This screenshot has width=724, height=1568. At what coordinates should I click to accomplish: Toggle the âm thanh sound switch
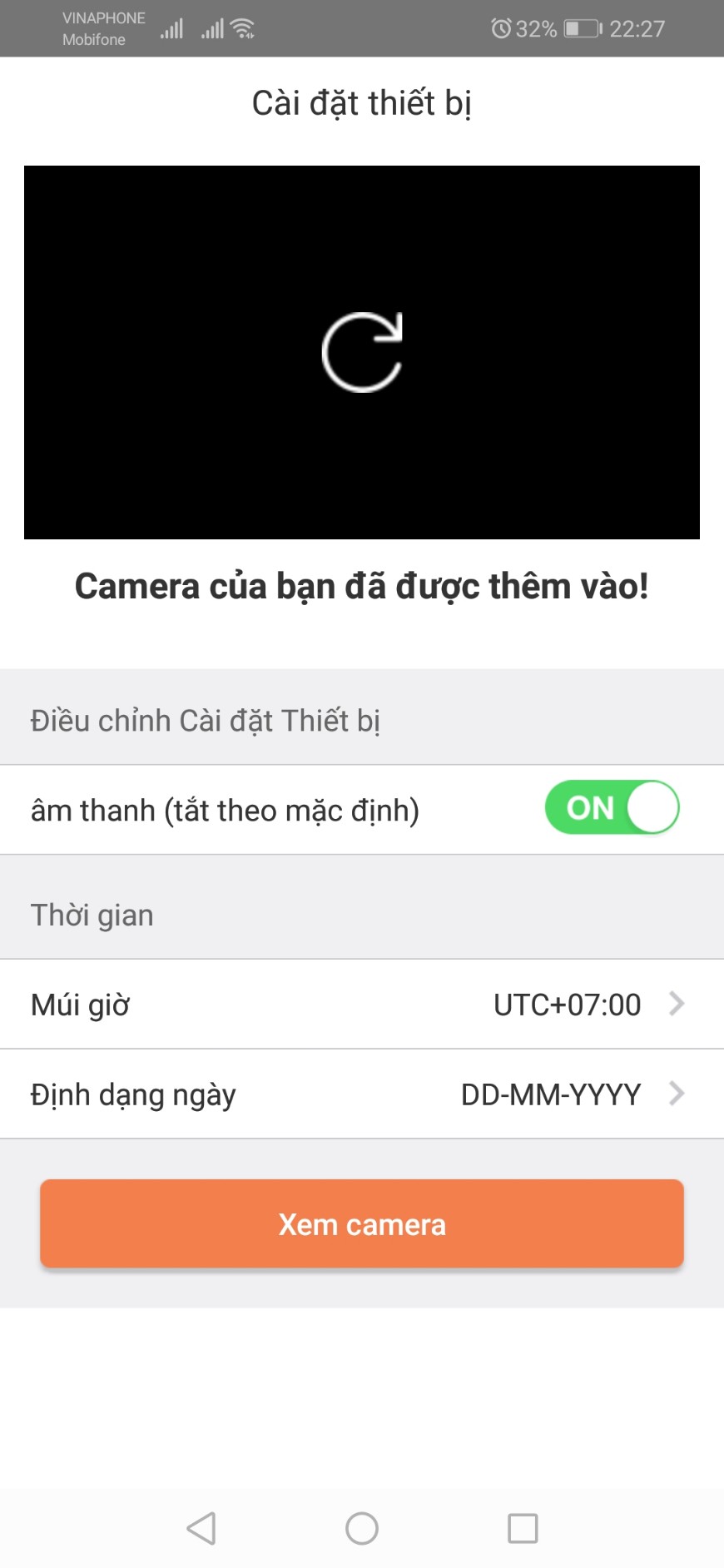click(612, 808)
